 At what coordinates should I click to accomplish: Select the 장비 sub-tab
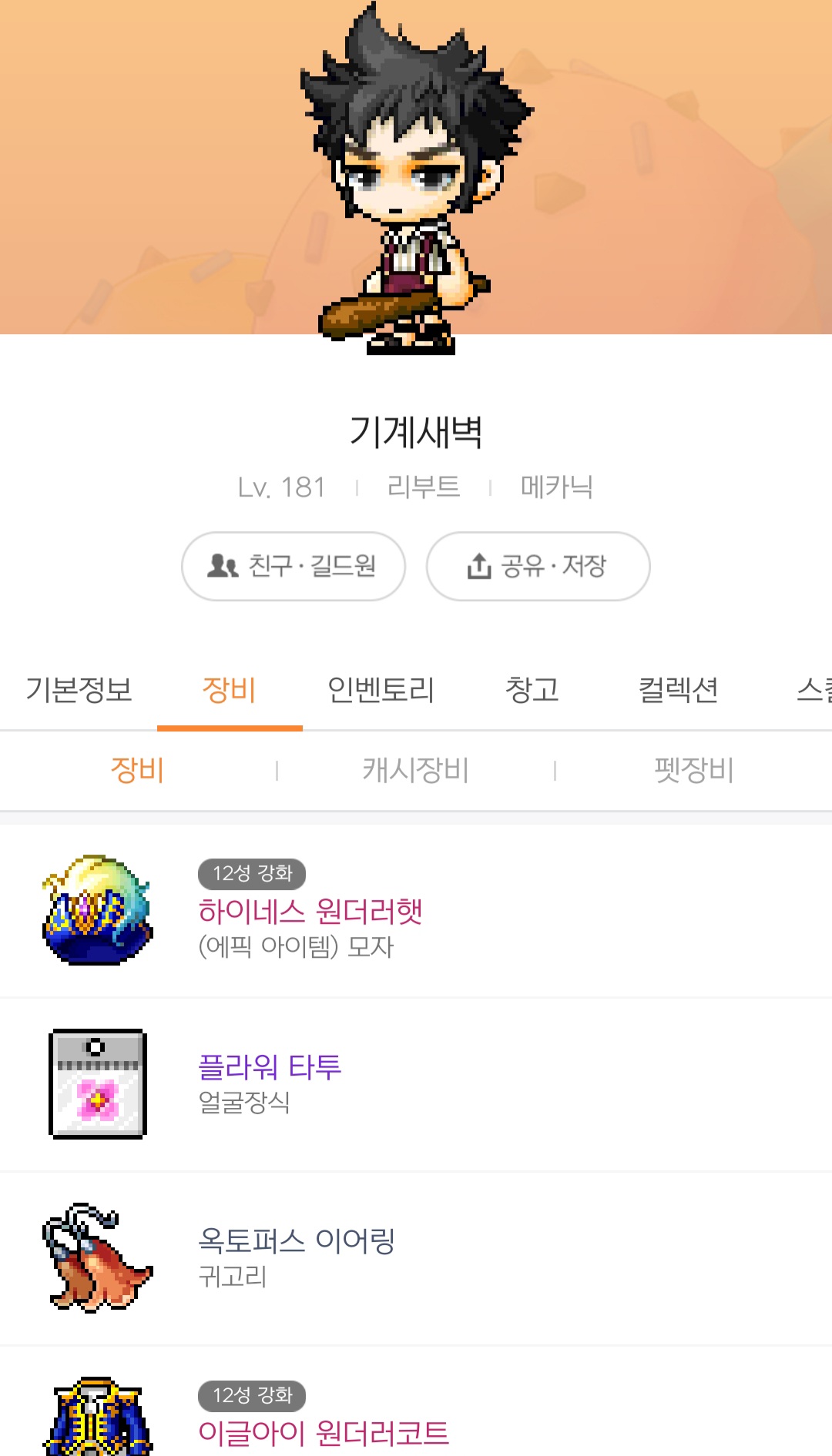(x=138, y=770)
